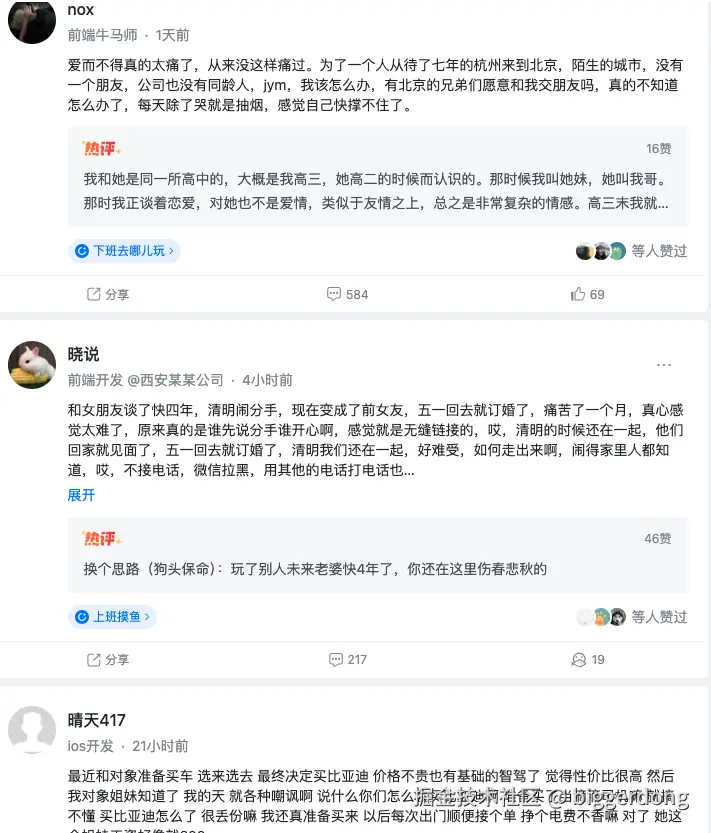Like 晓说's post with 19 likes
The image size is (711, 833).
click(x=587, y=660)
